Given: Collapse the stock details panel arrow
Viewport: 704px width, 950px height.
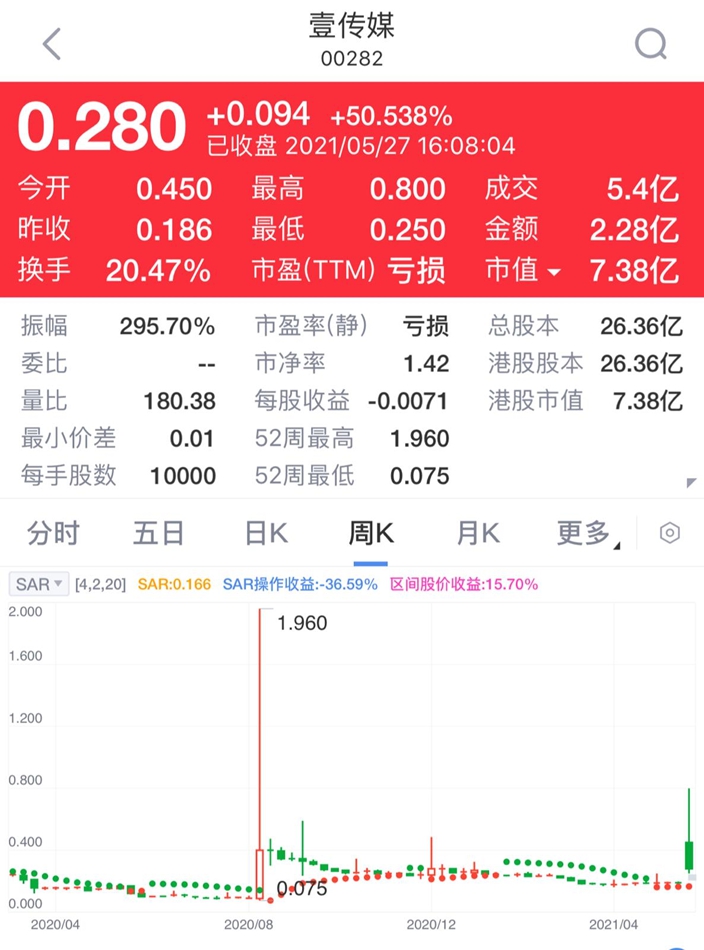Looking at the screenshot, I should (691, 483).
